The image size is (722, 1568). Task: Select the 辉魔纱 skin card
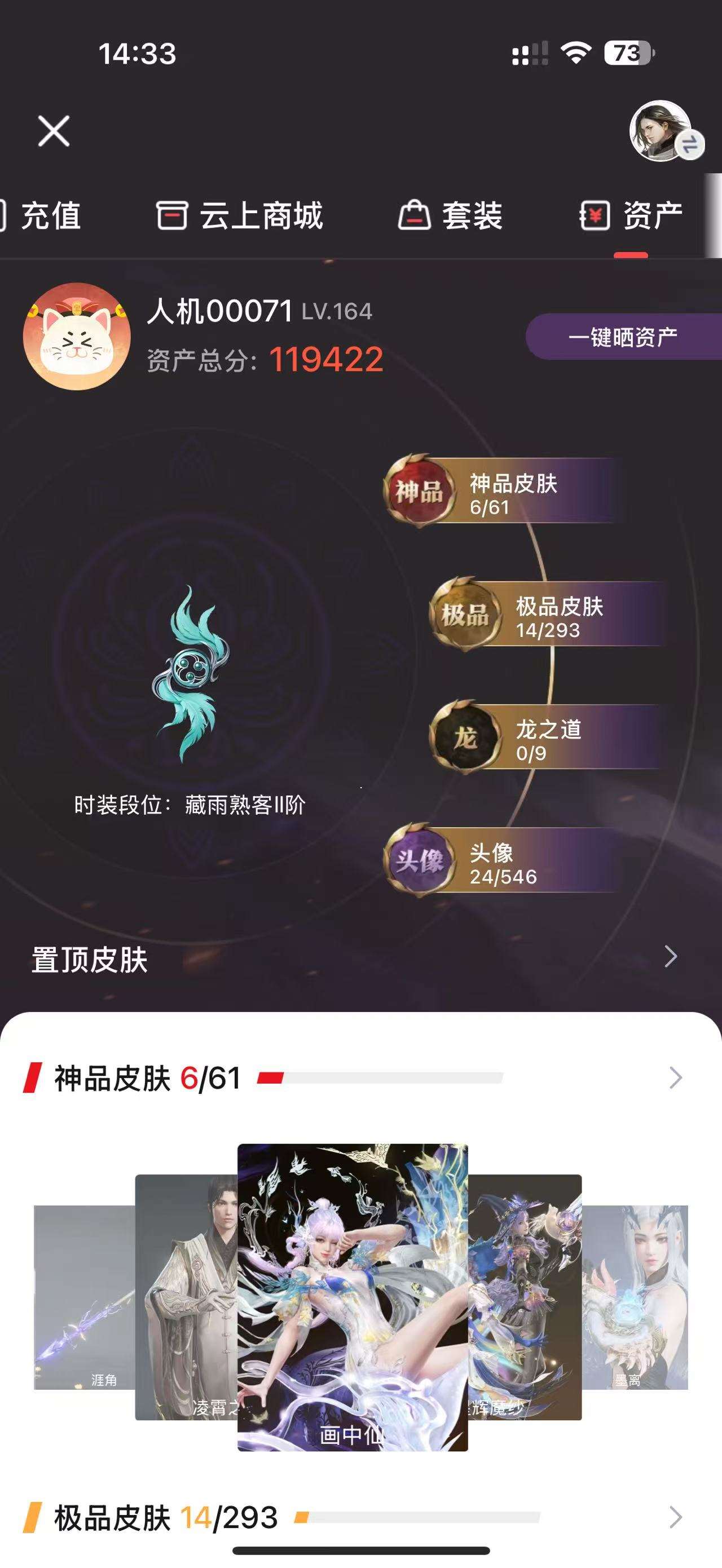point(525,1297)
